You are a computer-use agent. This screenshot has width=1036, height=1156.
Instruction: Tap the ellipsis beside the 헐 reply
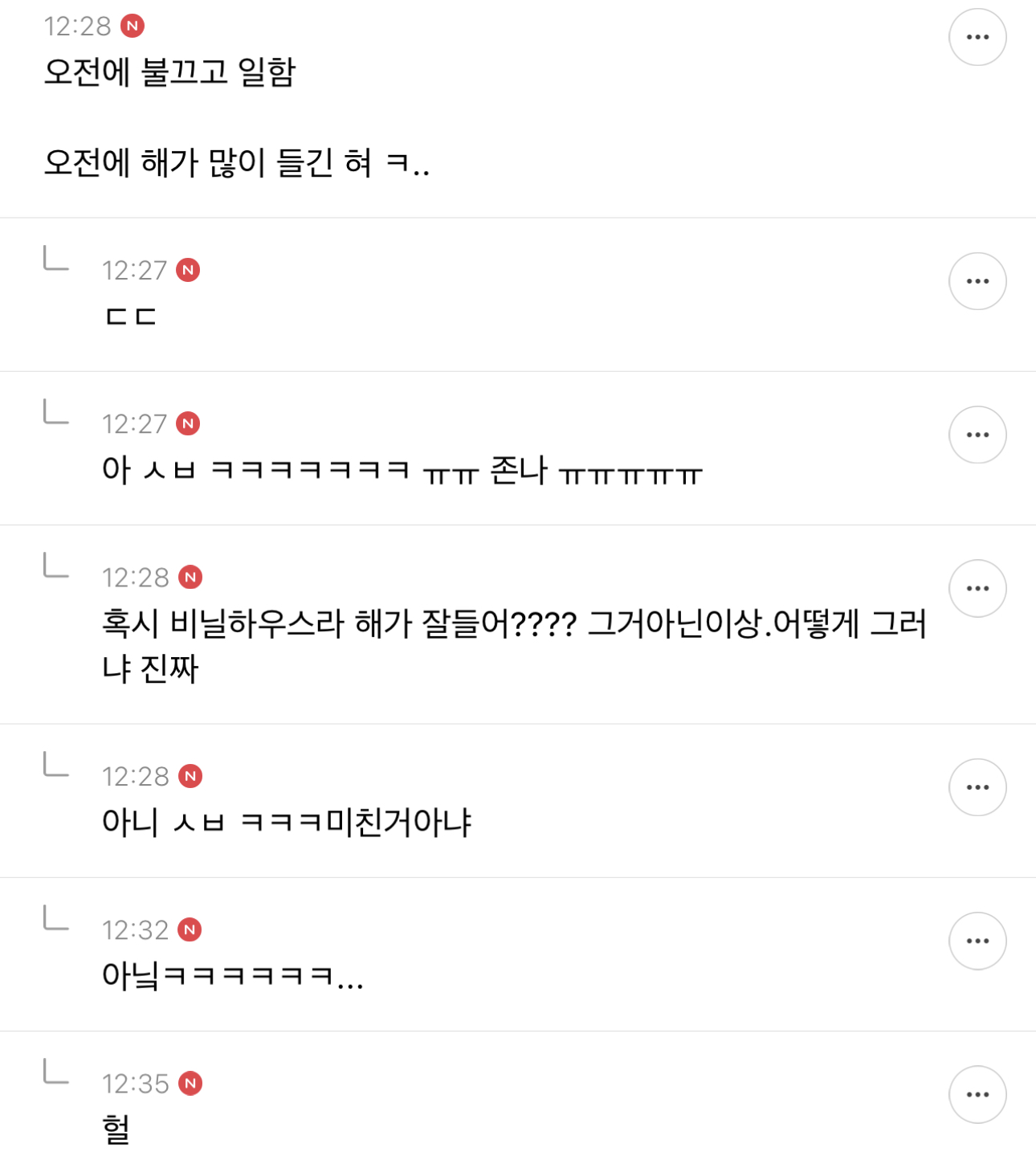click(977, 1094)
